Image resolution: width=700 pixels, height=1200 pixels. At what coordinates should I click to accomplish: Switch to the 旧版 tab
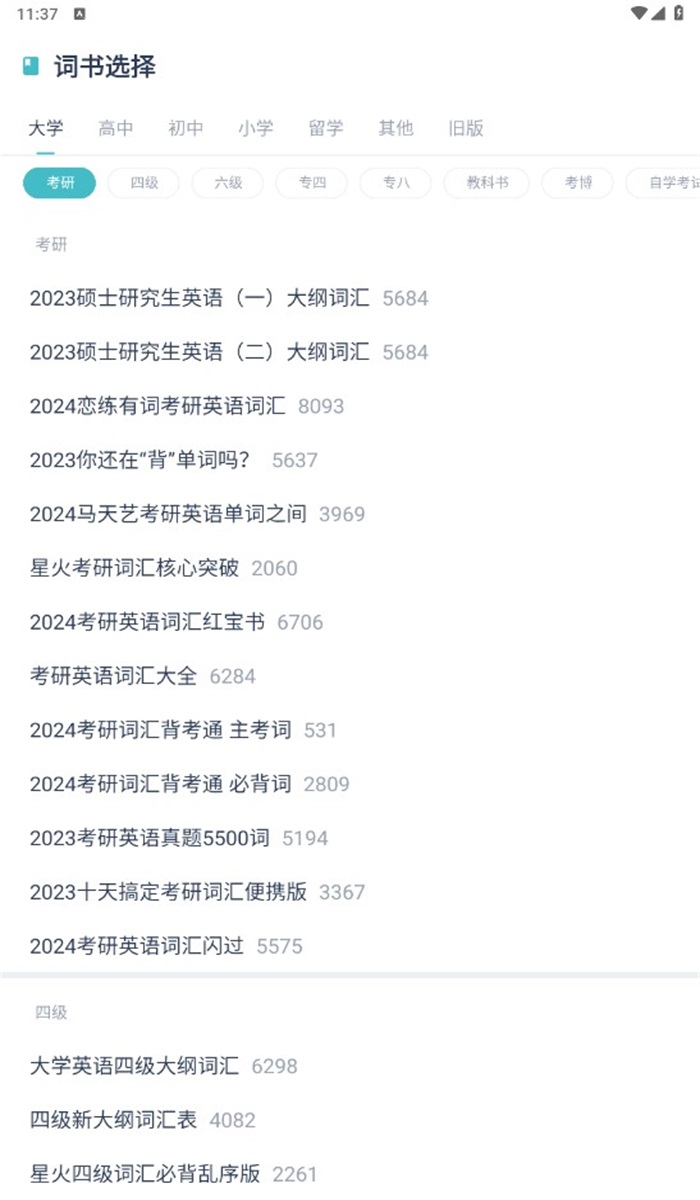click(466, 128)
